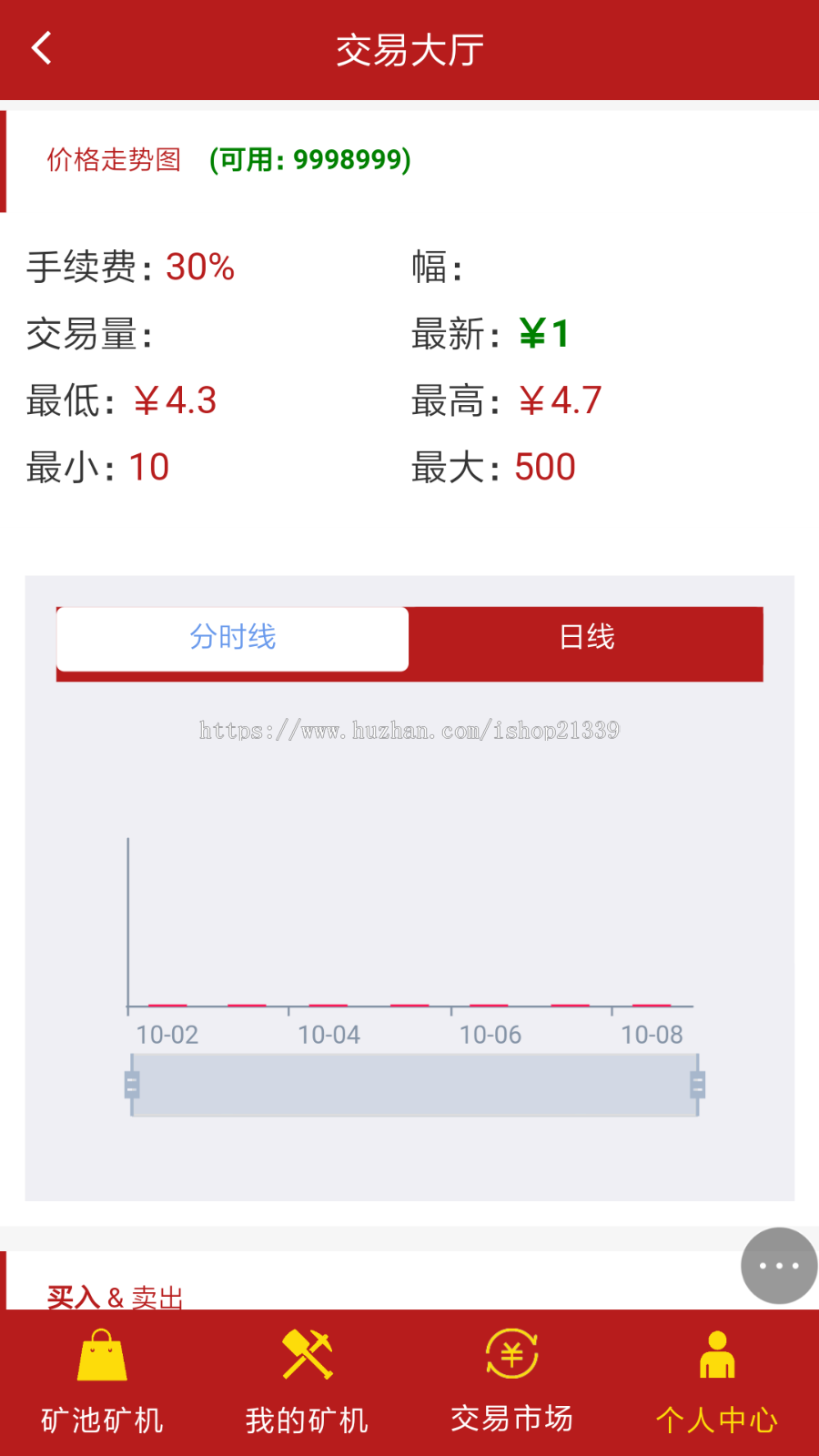Click the yen refresh icon above 交易市场
Image resolution: width=819 pixels, height=1456 pixels.
tap(511, 1356)
